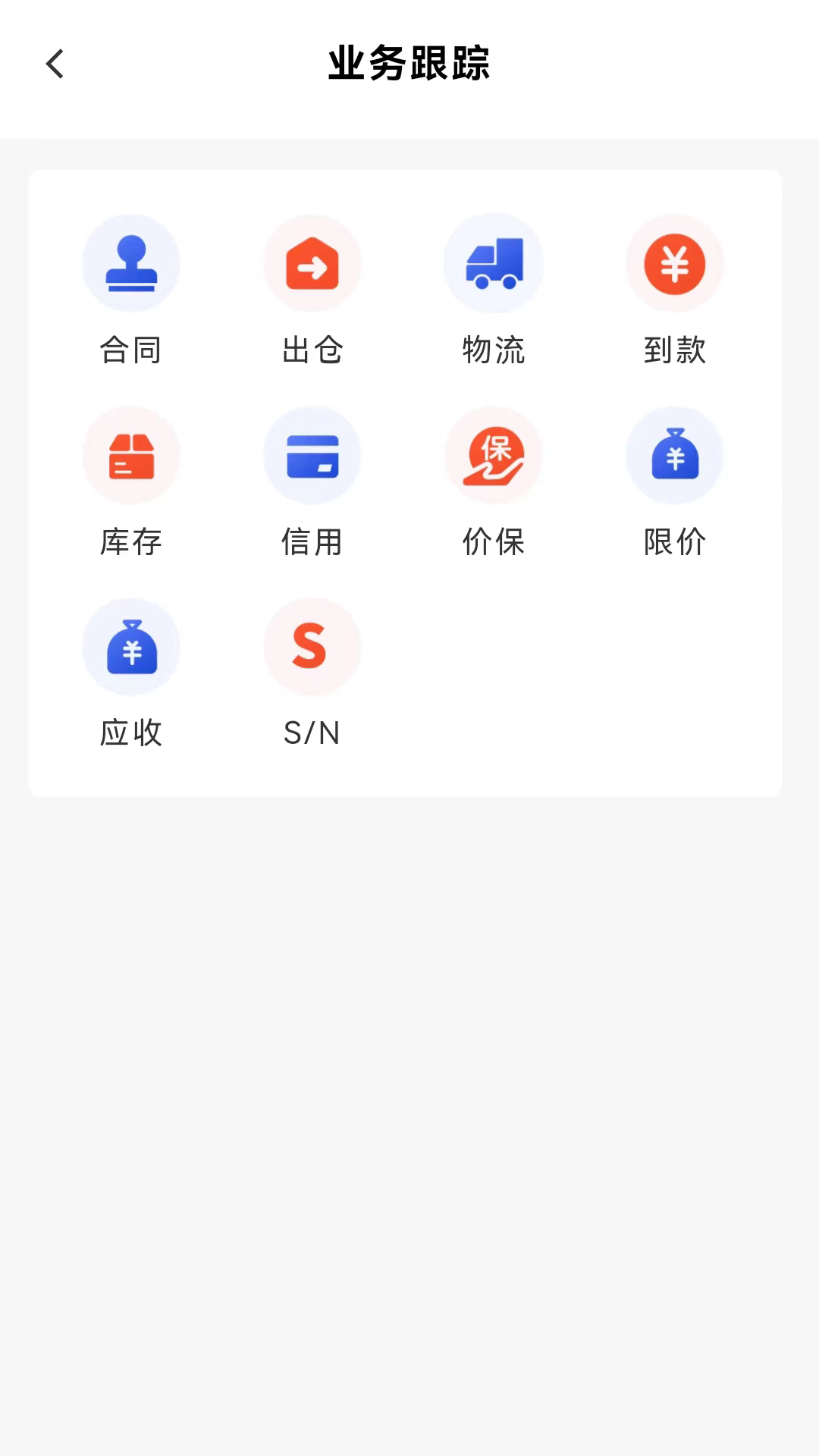Click the 限价 text label
Viewport: 819px width, 1456px height.
pos(675,542)
